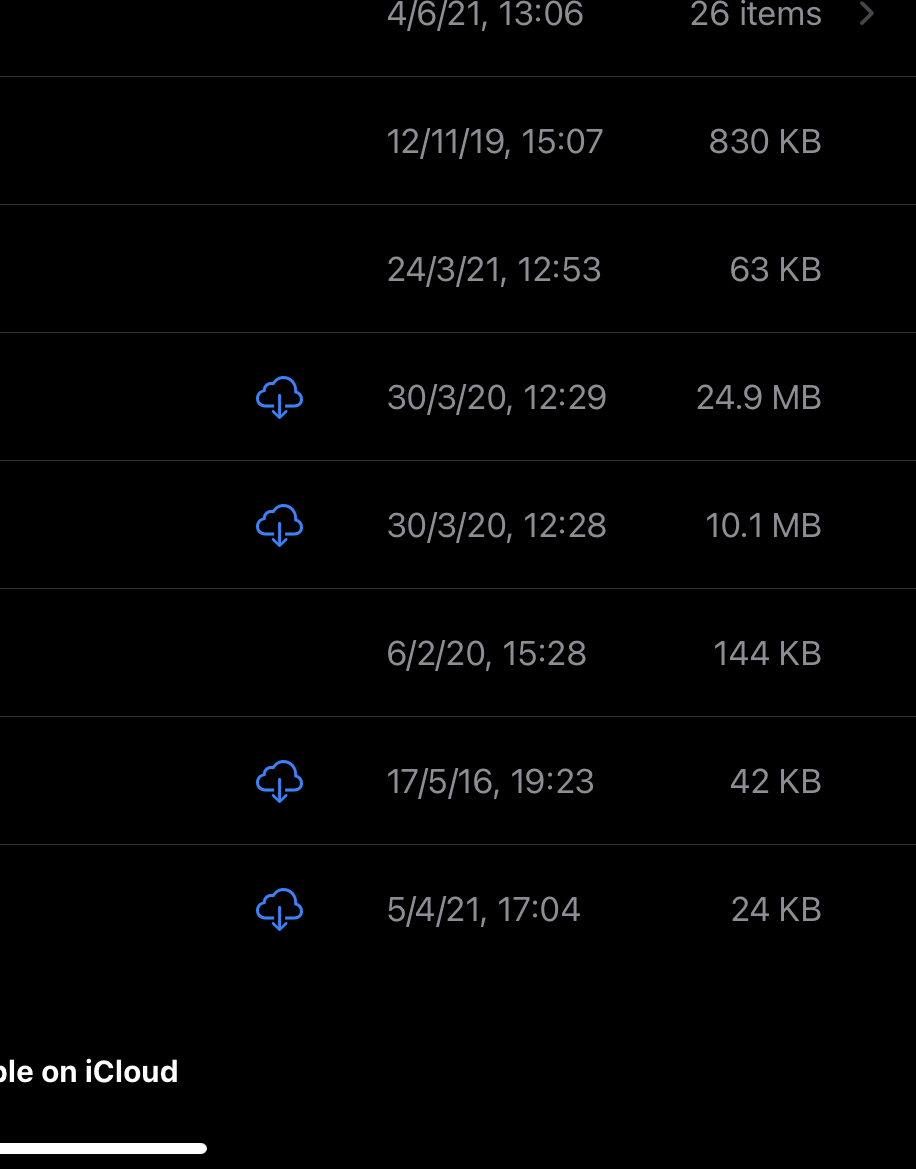This screenshot has height=1169, width=916.
Task: Download the 42 KB file from iCloud
Action: pyautogui.click(x=280, y=782)
